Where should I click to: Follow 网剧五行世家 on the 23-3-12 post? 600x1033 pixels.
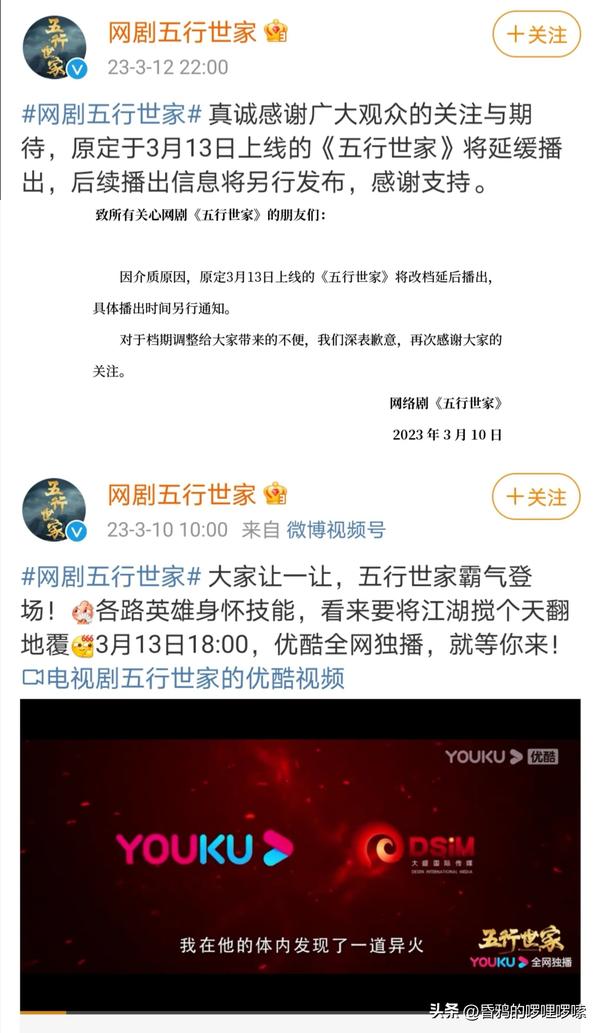(536, 35)
